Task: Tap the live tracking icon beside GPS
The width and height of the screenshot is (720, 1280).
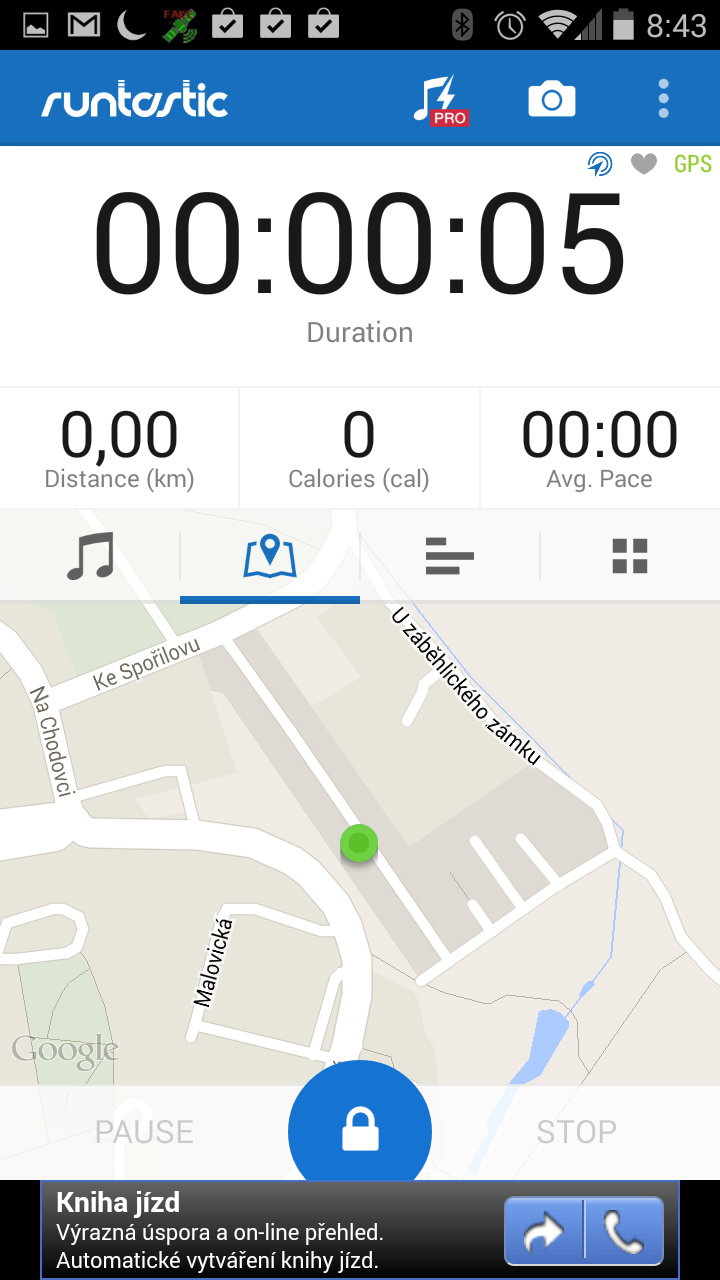Action: click(600, 164)
